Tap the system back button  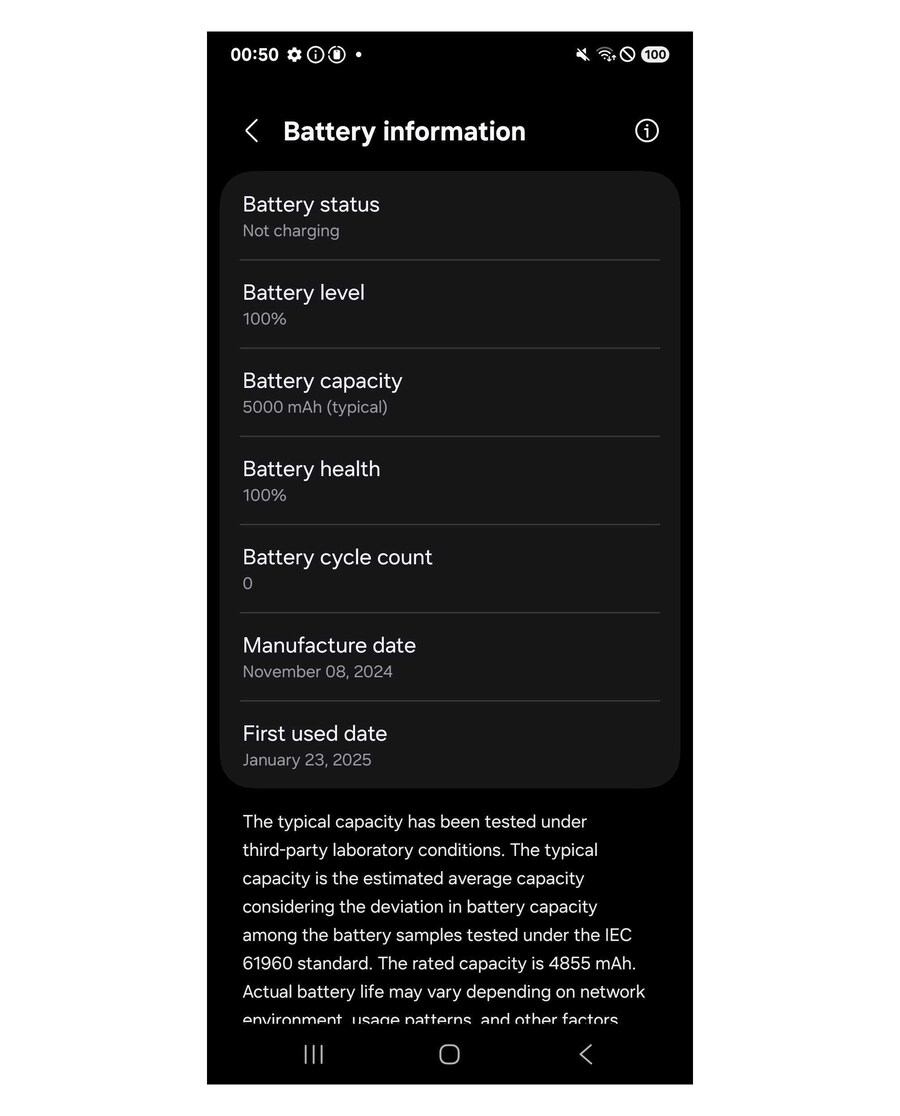pyautogui.click(x=586, y=1054)
